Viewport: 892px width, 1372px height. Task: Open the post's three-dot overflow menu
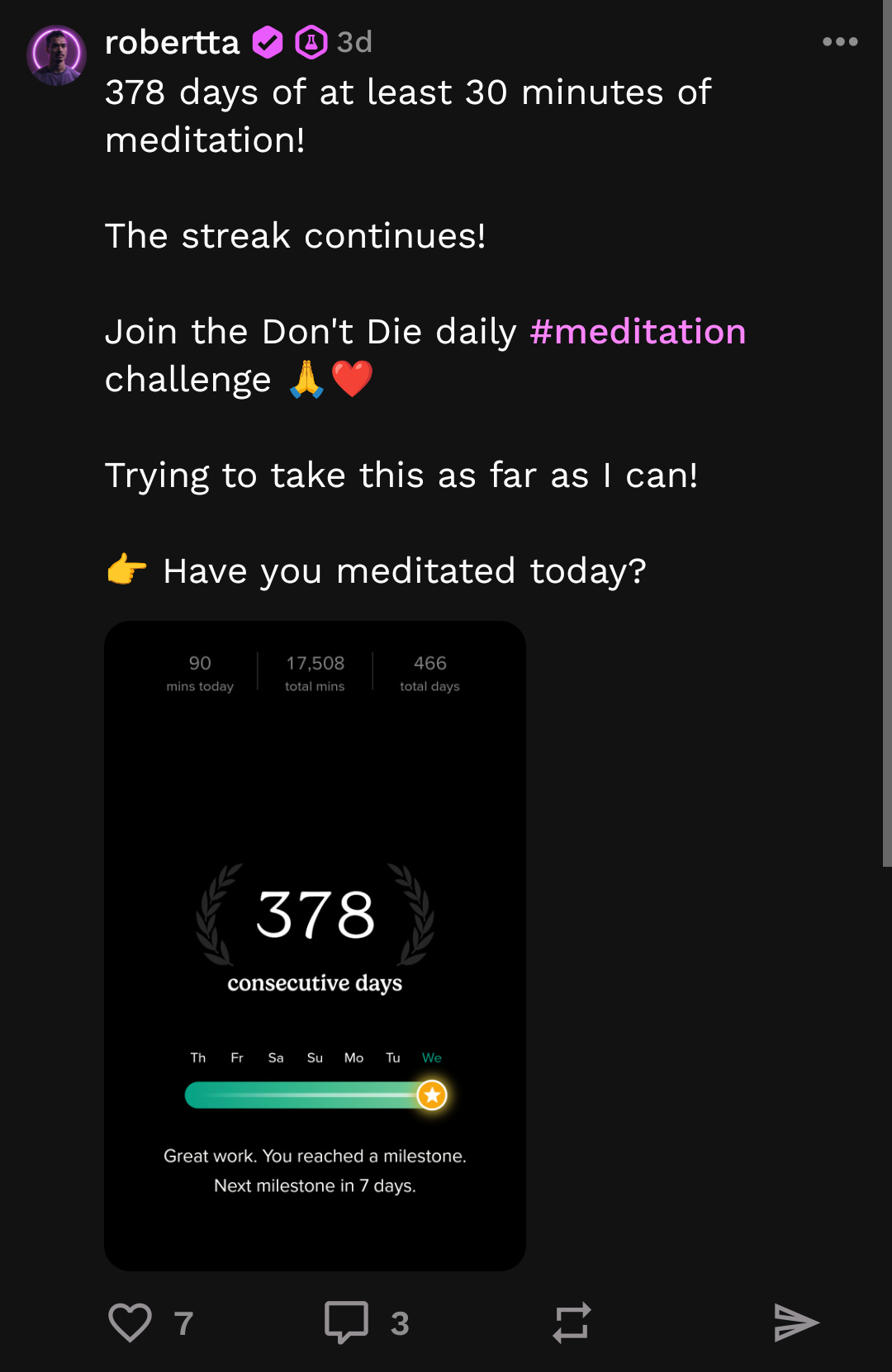(x=840, y=41)
